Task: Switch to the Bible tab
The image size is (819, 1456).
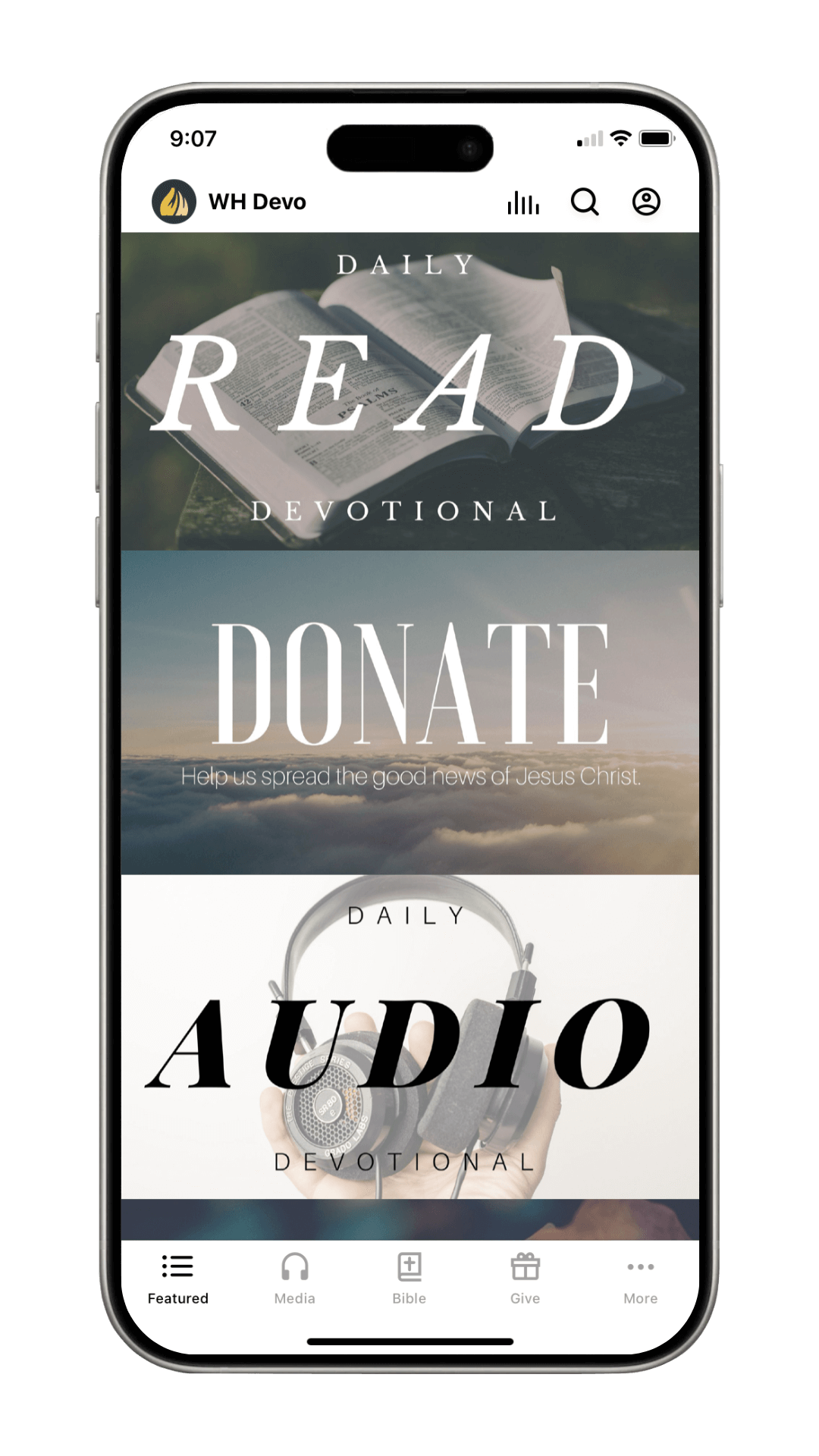Action: pyautogui.click(x=409, y=1279)
